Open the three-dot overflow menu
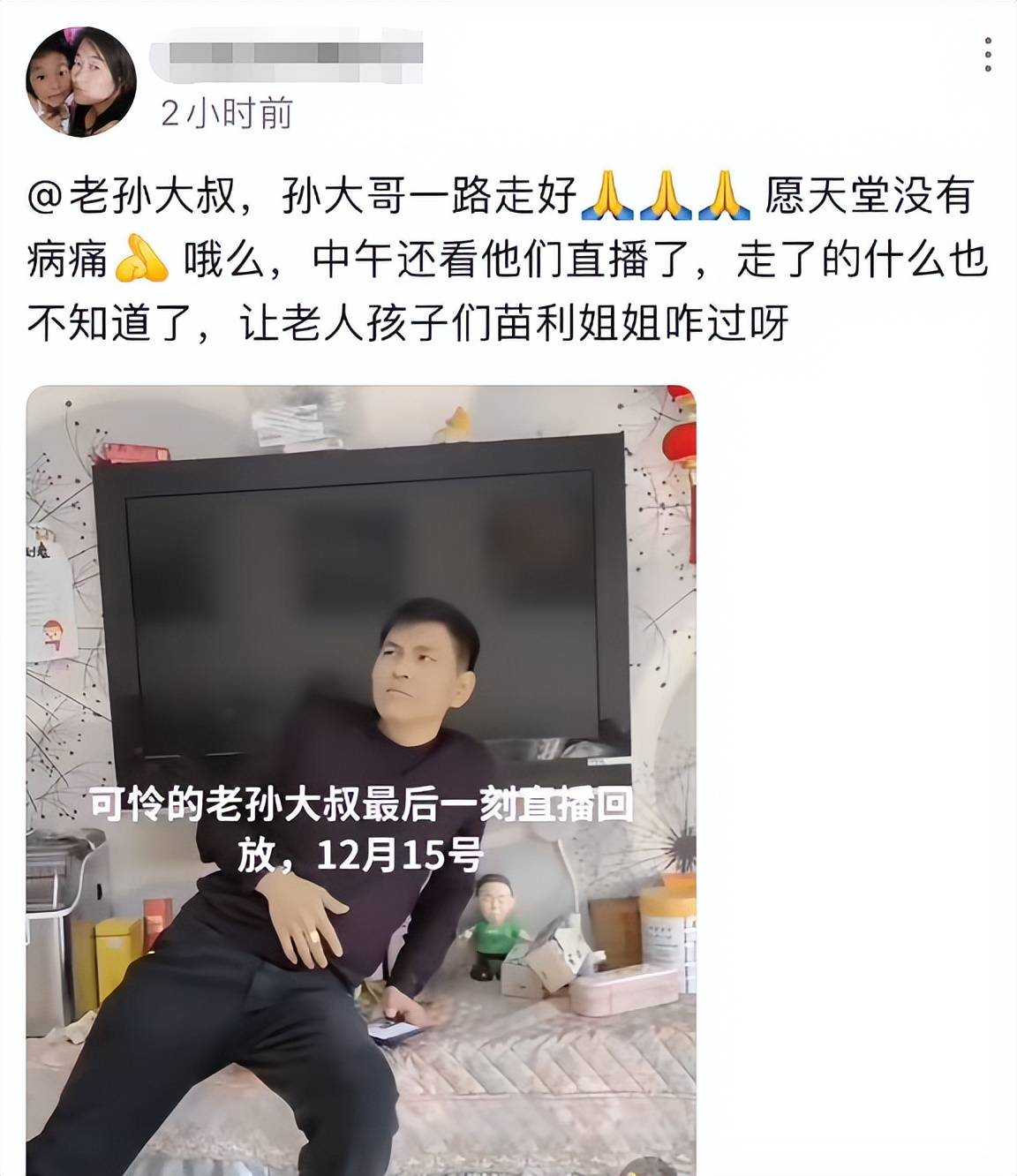This screenshot has height=1176, width=1017. [988, 55]
